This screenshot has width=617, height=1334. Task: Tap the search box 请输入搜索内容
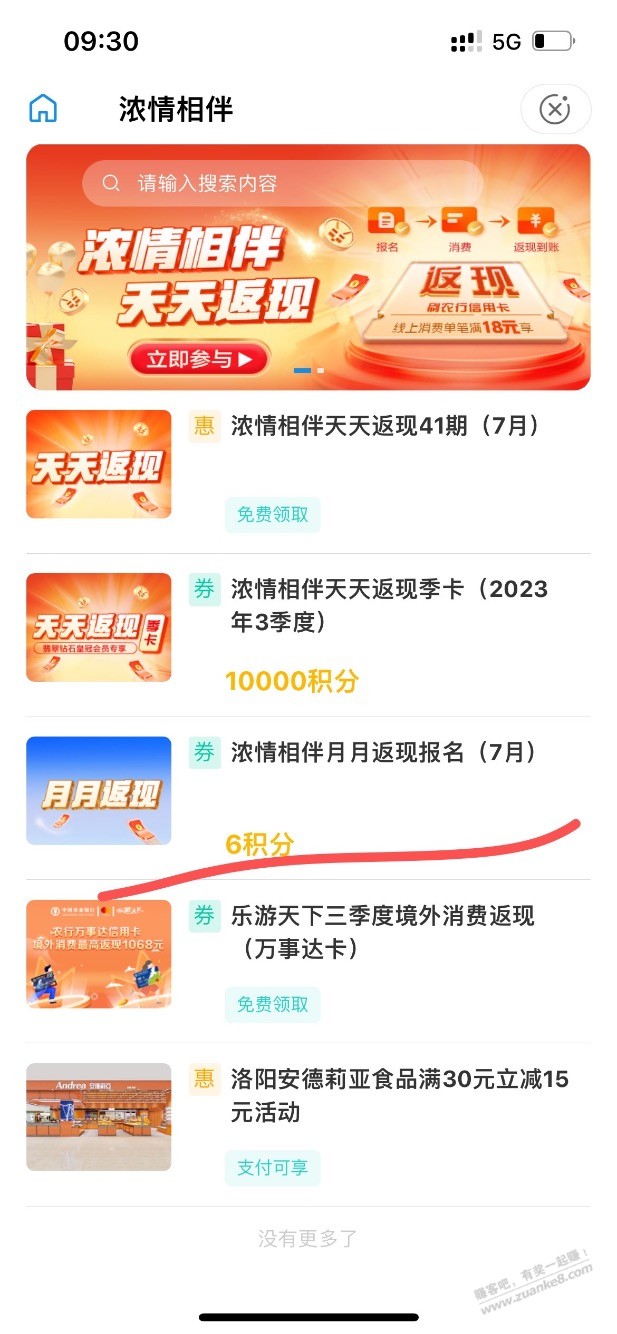[282, 183]
